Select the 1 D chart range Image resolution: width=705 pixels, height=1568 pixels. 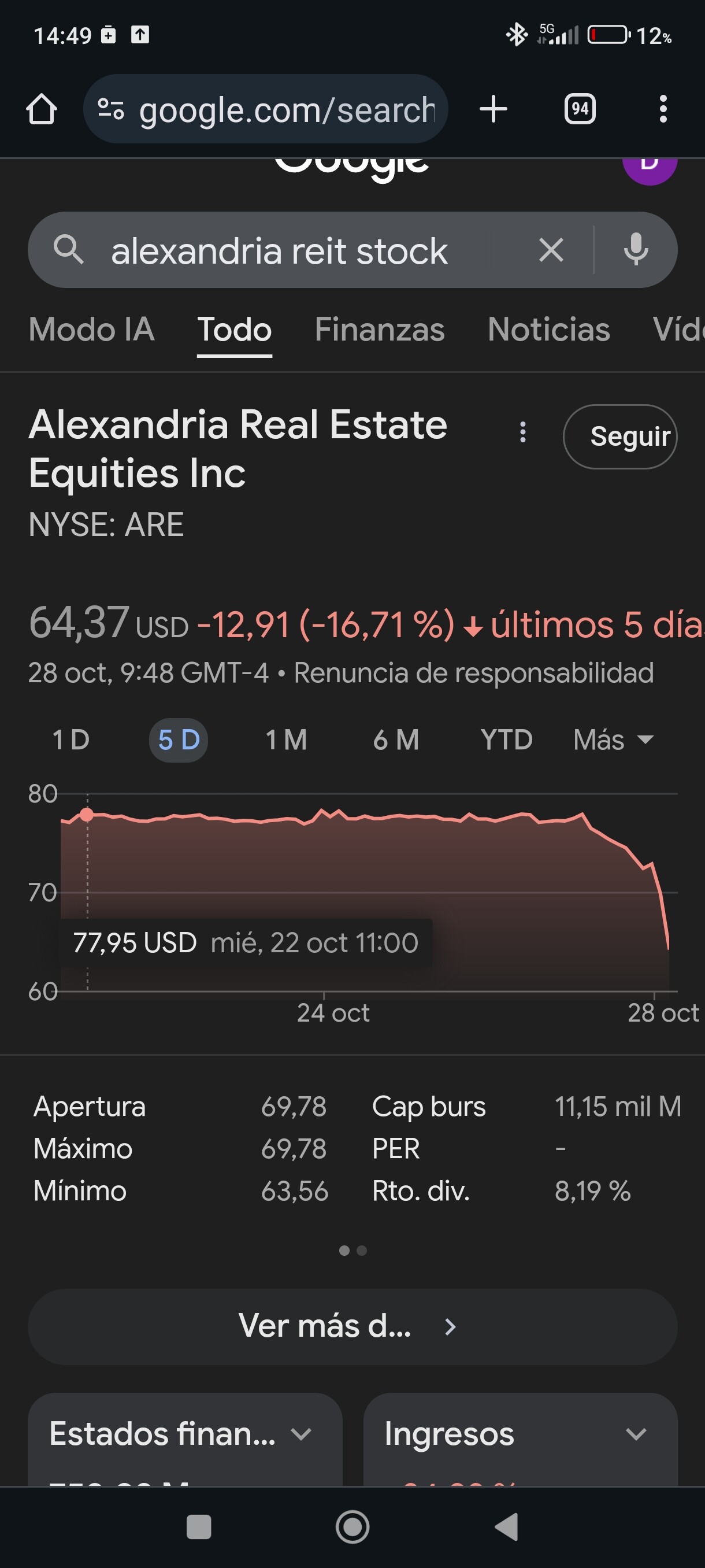tap(70, 740)
